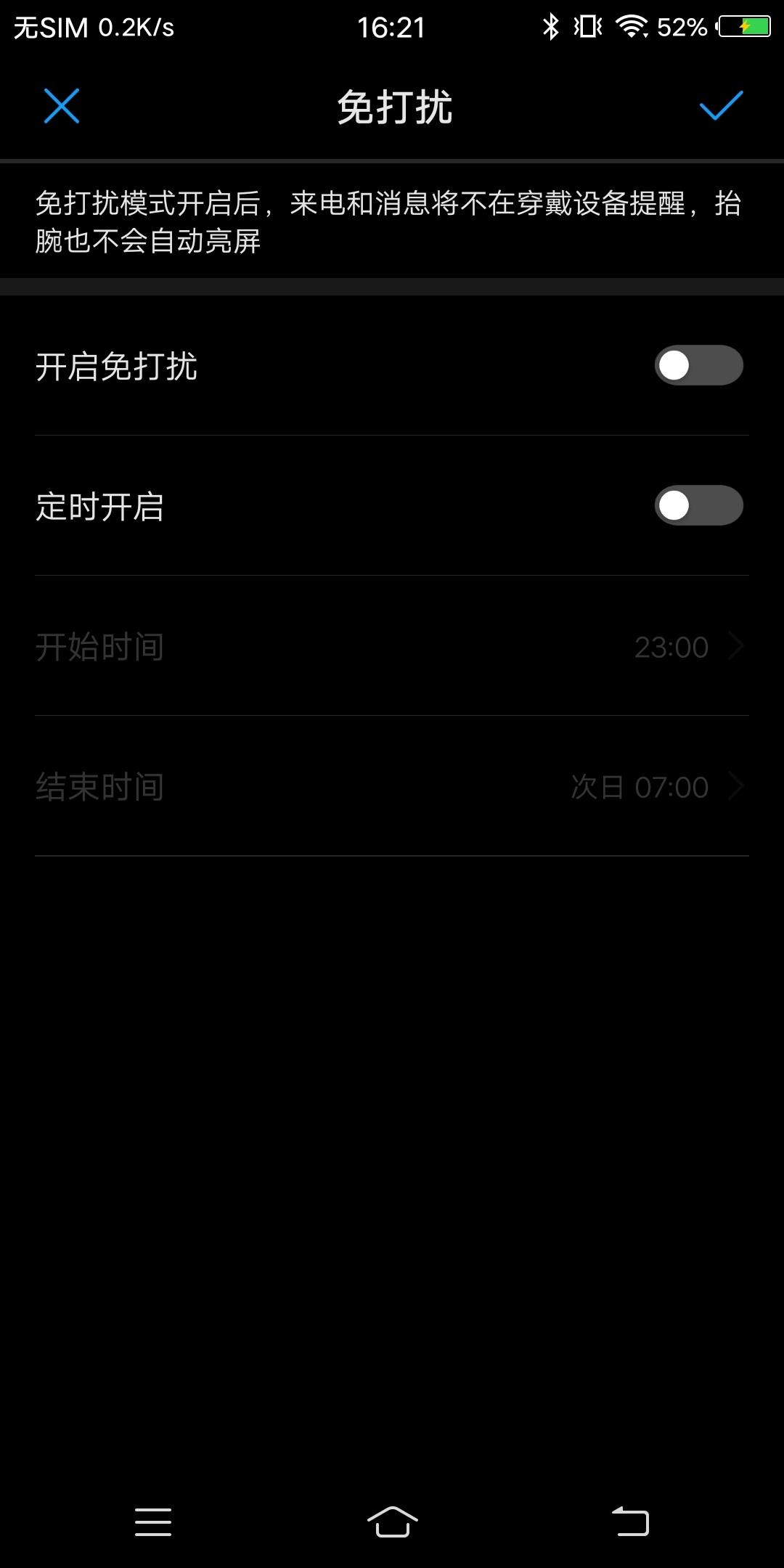
Task: Open the 结束时间 次日 07:00 row
Action: pos(392,786)
